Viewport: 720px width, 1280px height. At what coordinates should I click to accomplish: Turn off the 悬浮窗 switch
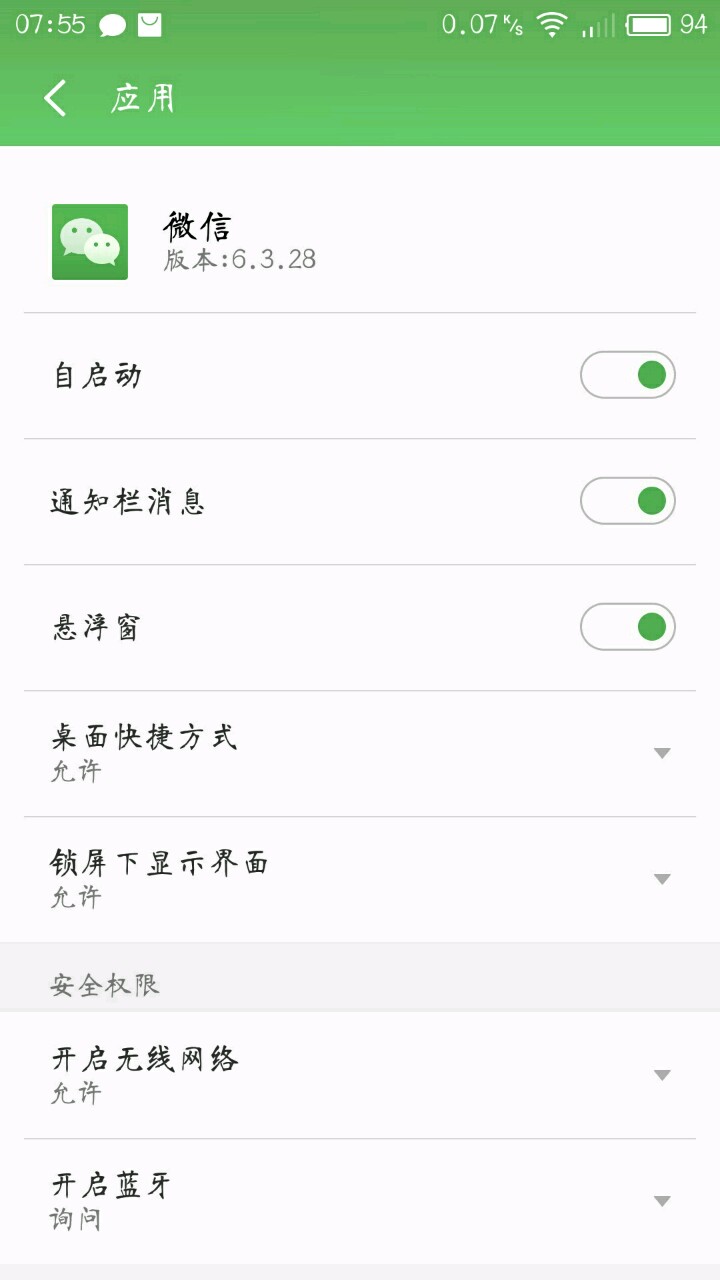(628, 628)
